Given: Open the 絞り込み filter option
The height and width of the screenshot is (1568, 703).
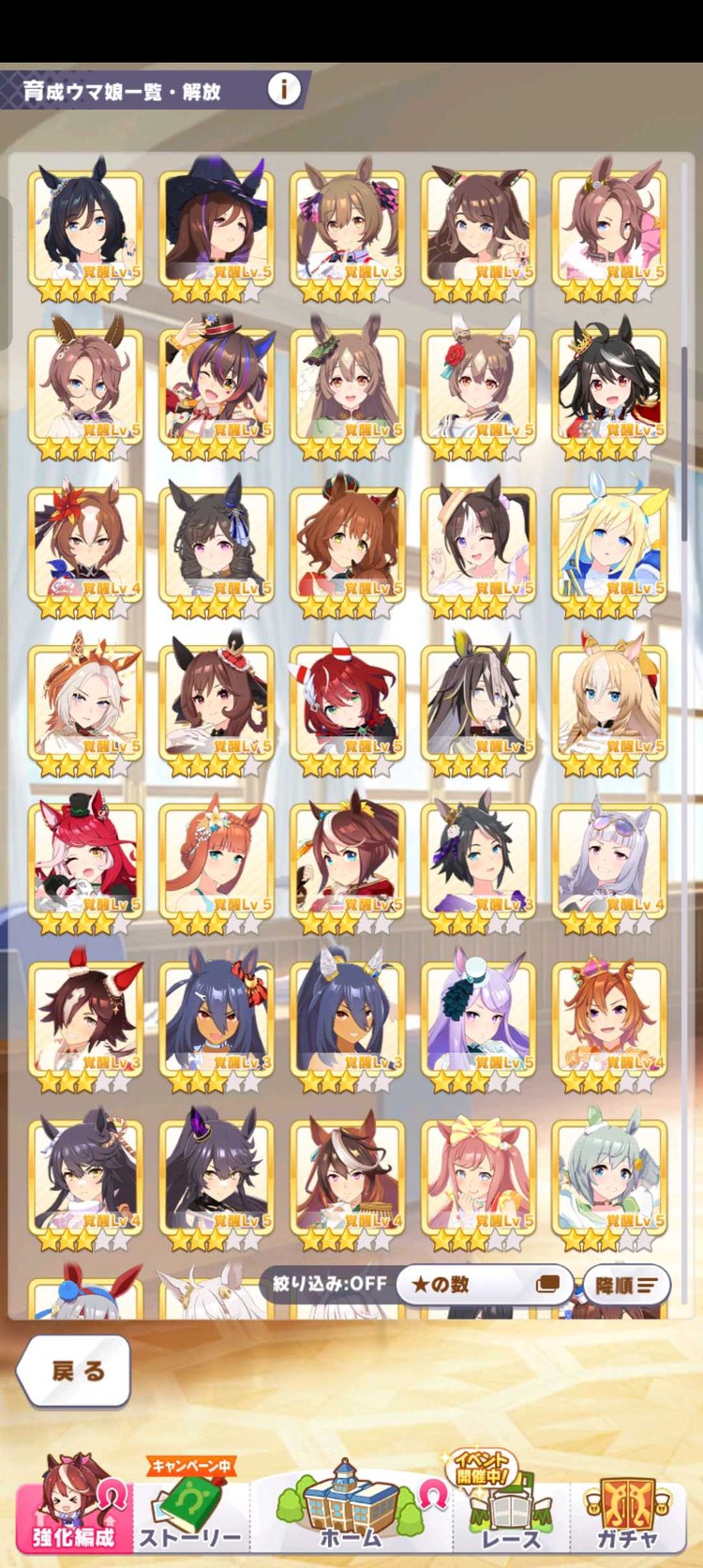Looking at the screenshot, I should (329, 1284).
